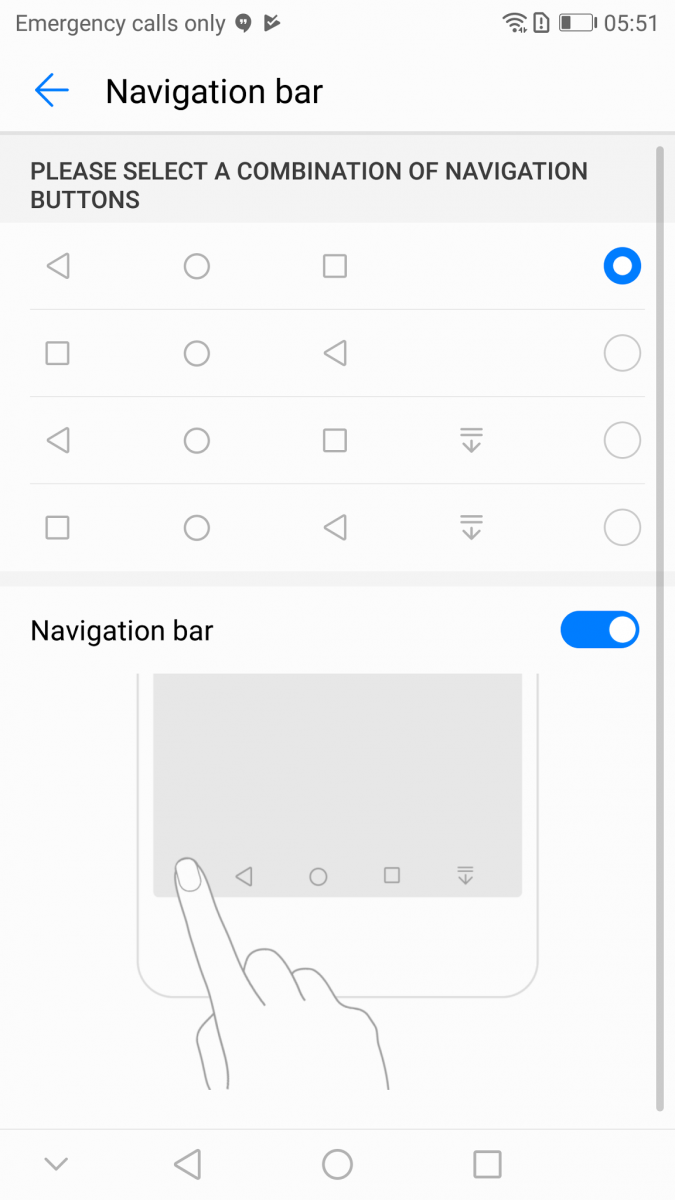Viewport: 675px width, 1200px height.
Task: Go back from the Navigation bar settings
Action: point(51,91)
